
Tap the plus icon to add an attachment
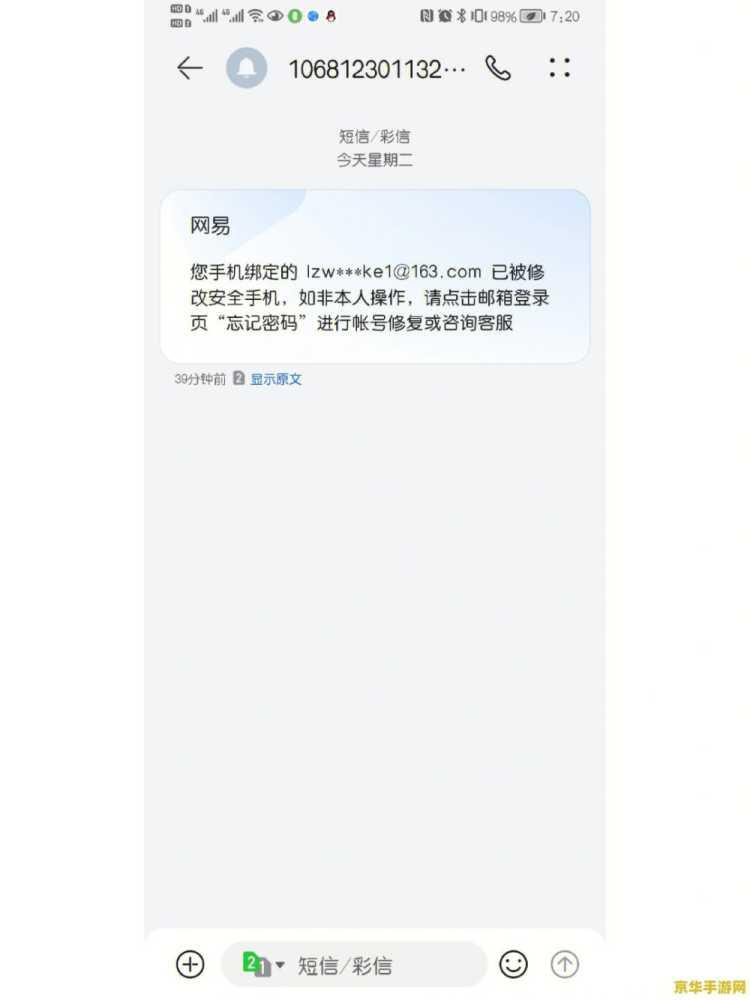pyautogui.click(x=189, y=964)
